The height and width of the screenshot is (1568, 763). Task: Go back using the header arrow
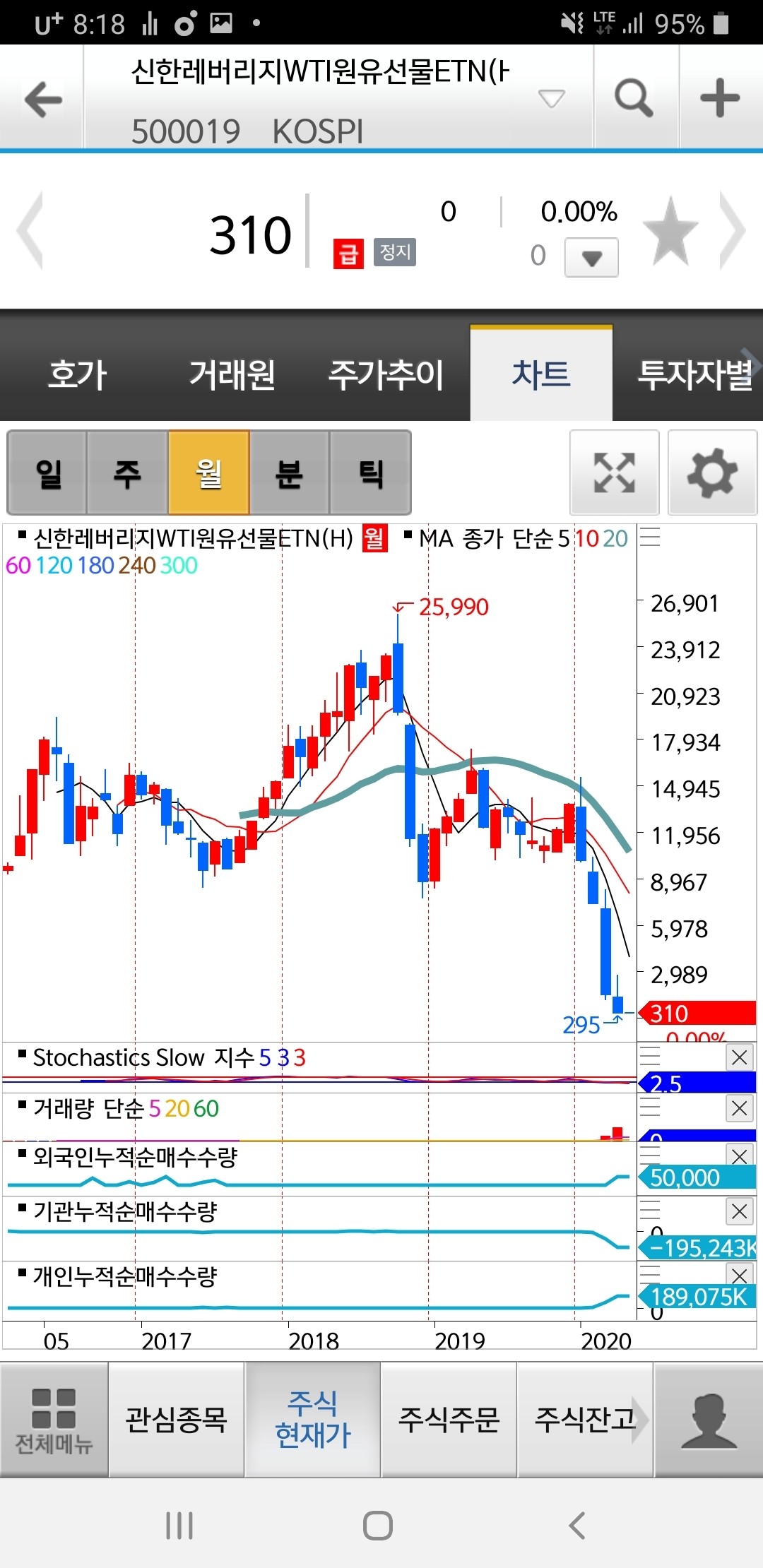[x=43, y=98]
